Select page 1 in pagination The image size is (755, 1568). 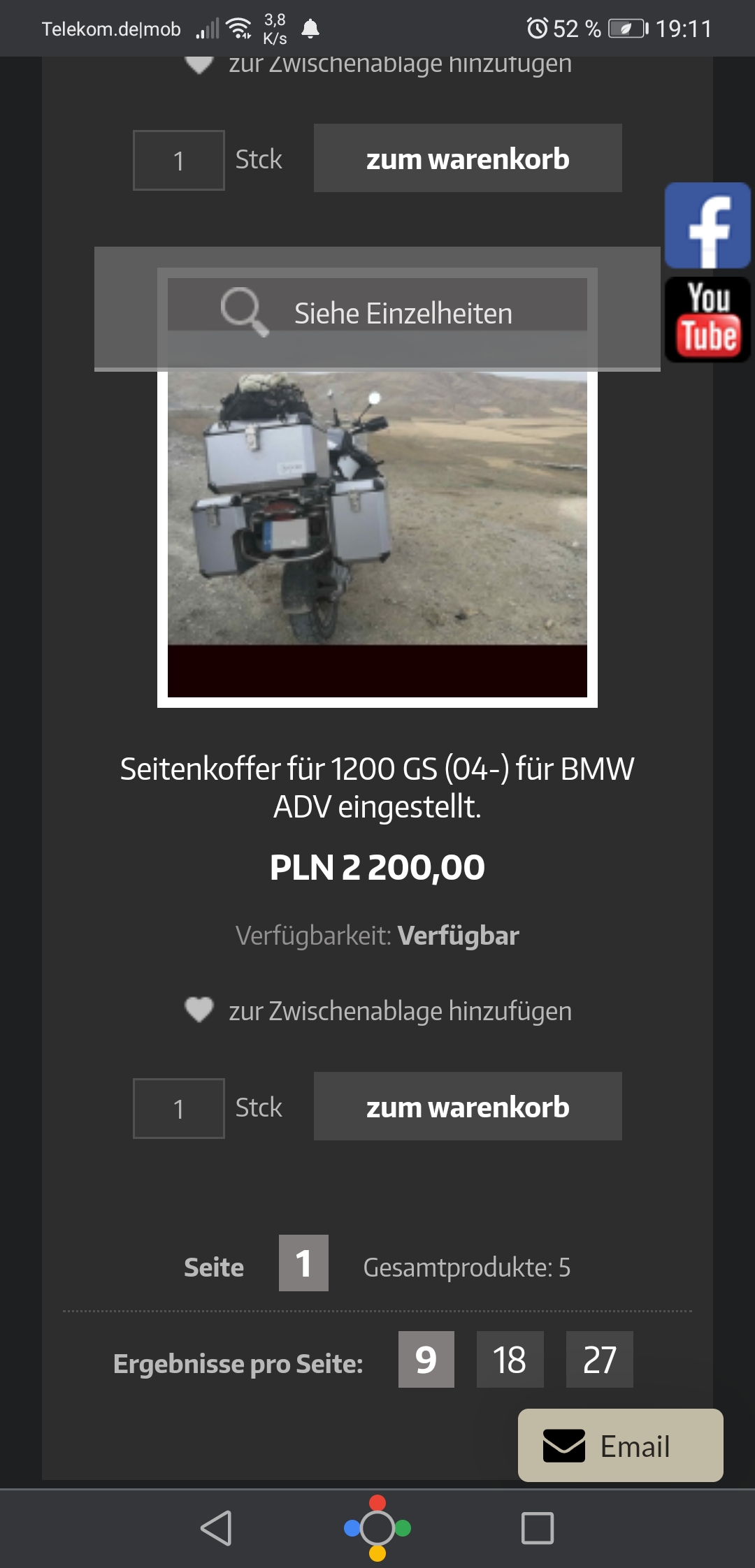pyautogui.click(x=303, y=1263)
